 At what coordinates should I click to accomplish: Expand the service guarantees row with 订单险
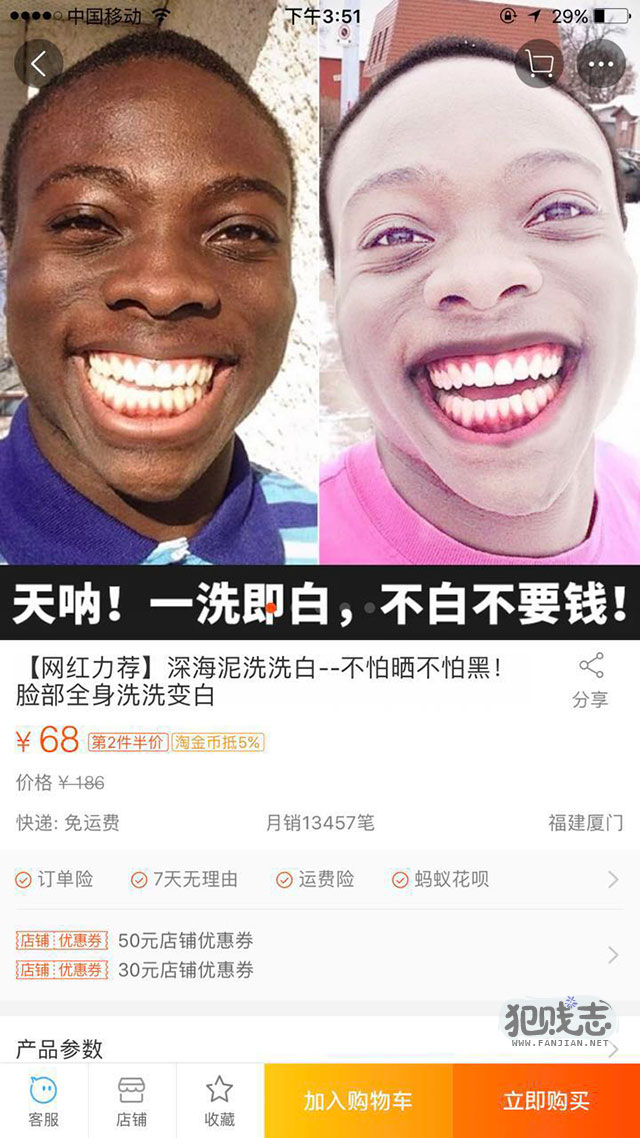(320, 880)
